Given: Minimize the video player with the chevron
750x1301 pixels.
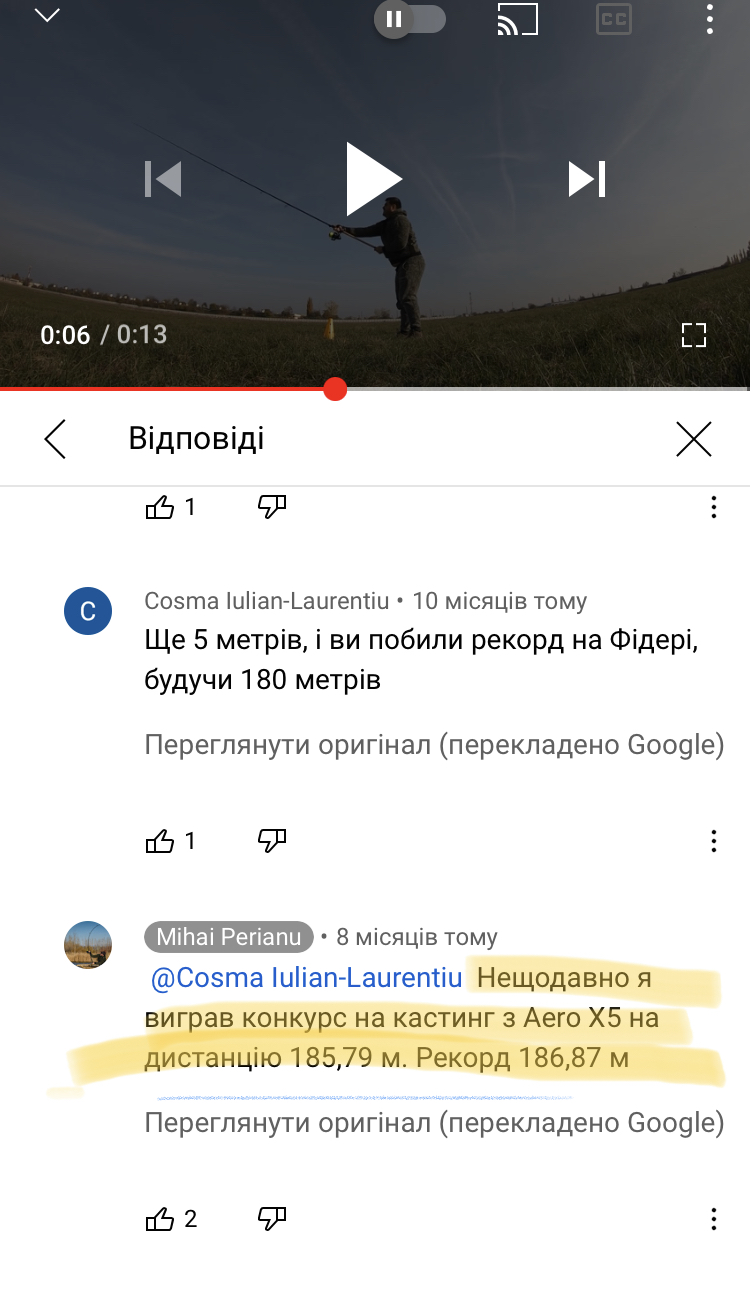Looking at the screenshot, I should (47, 16).
